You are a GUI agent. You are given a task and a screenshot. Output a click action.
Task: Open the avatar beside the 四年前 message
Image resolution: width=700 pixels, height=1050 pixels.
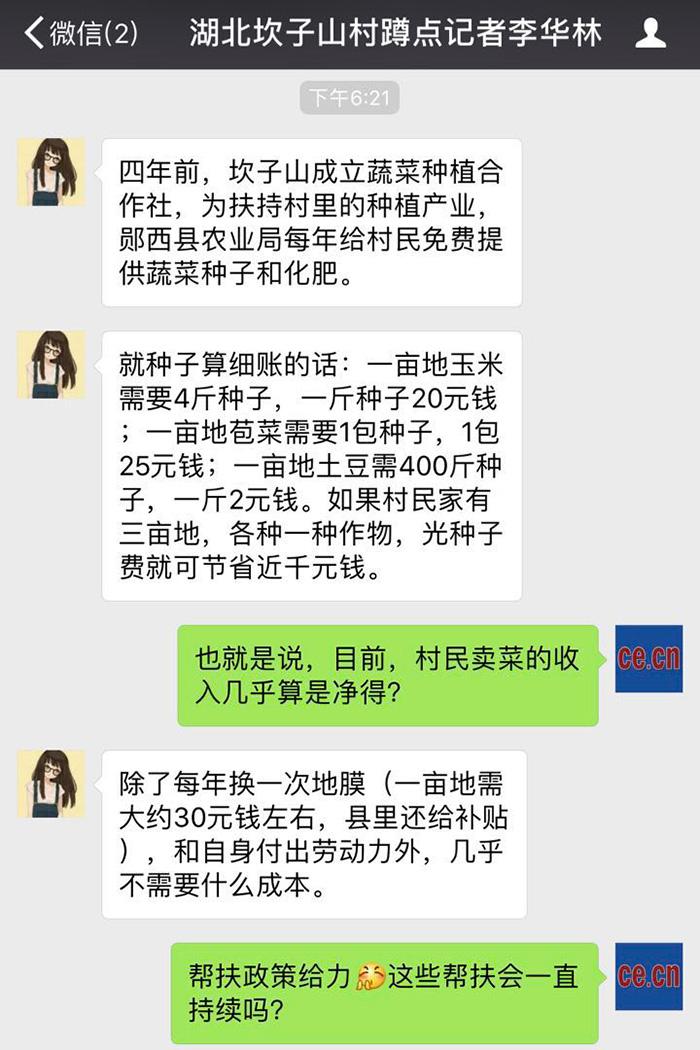click(51, 172)
